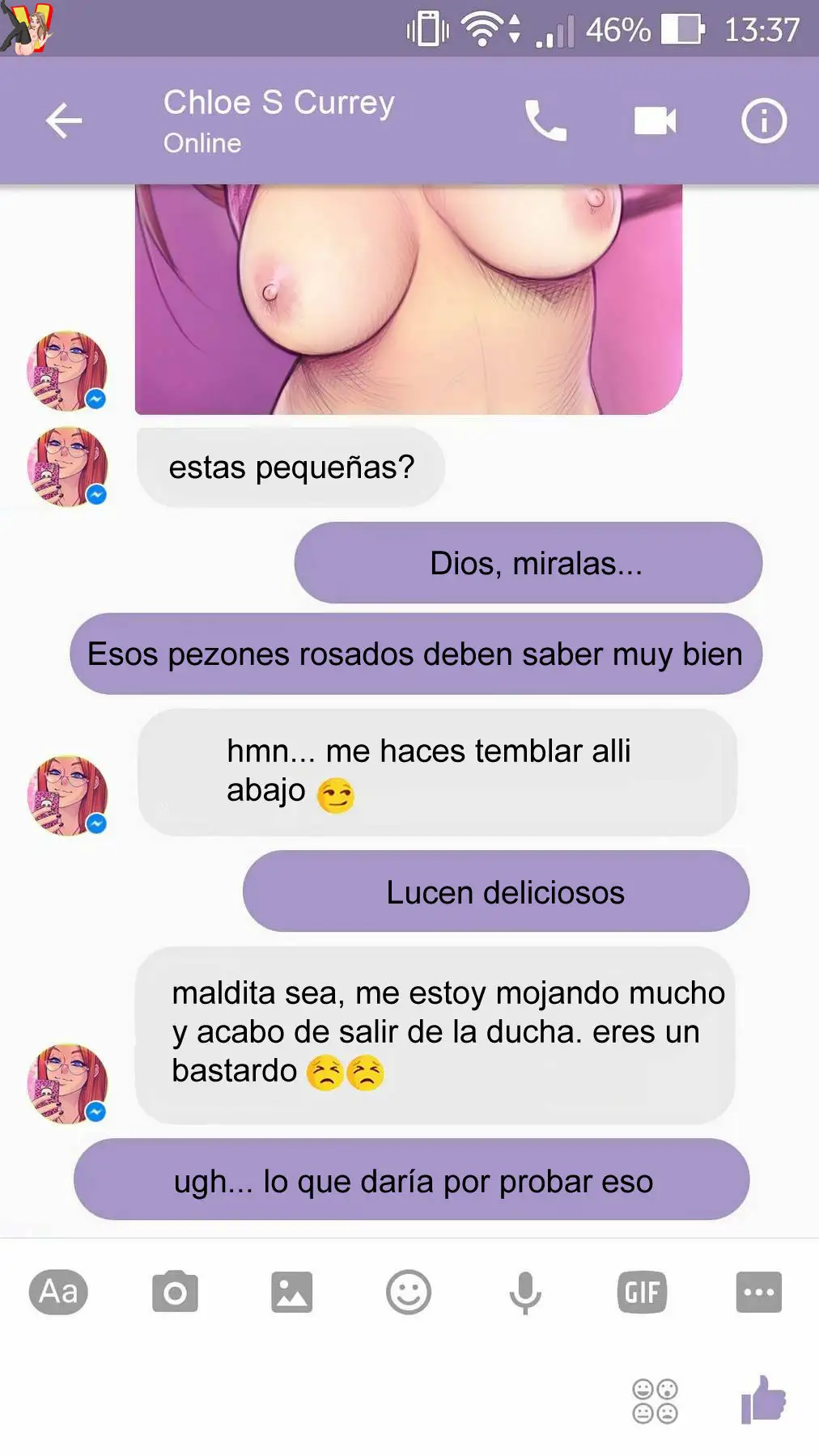
Task: Open the emoji and sticker picker
Action: 408,1292
